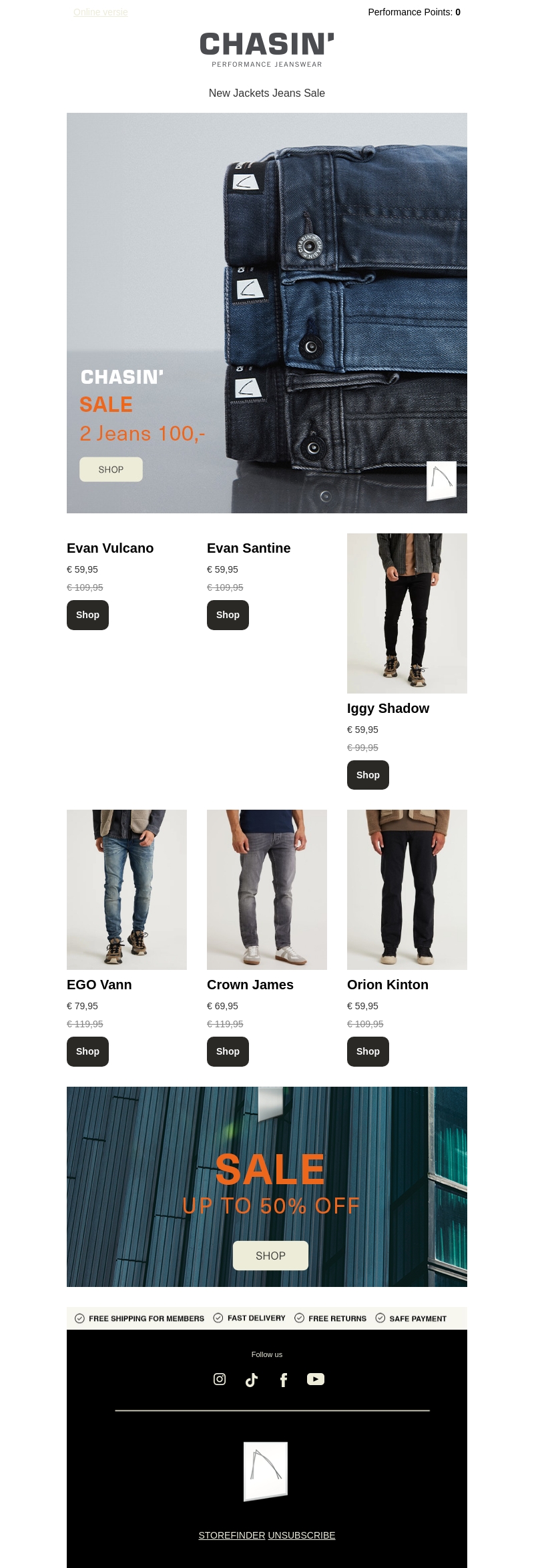This screenshot has height=1568, width=534.
Task: Tap the UNSUBSCRIBE link
Action: 302,1535
